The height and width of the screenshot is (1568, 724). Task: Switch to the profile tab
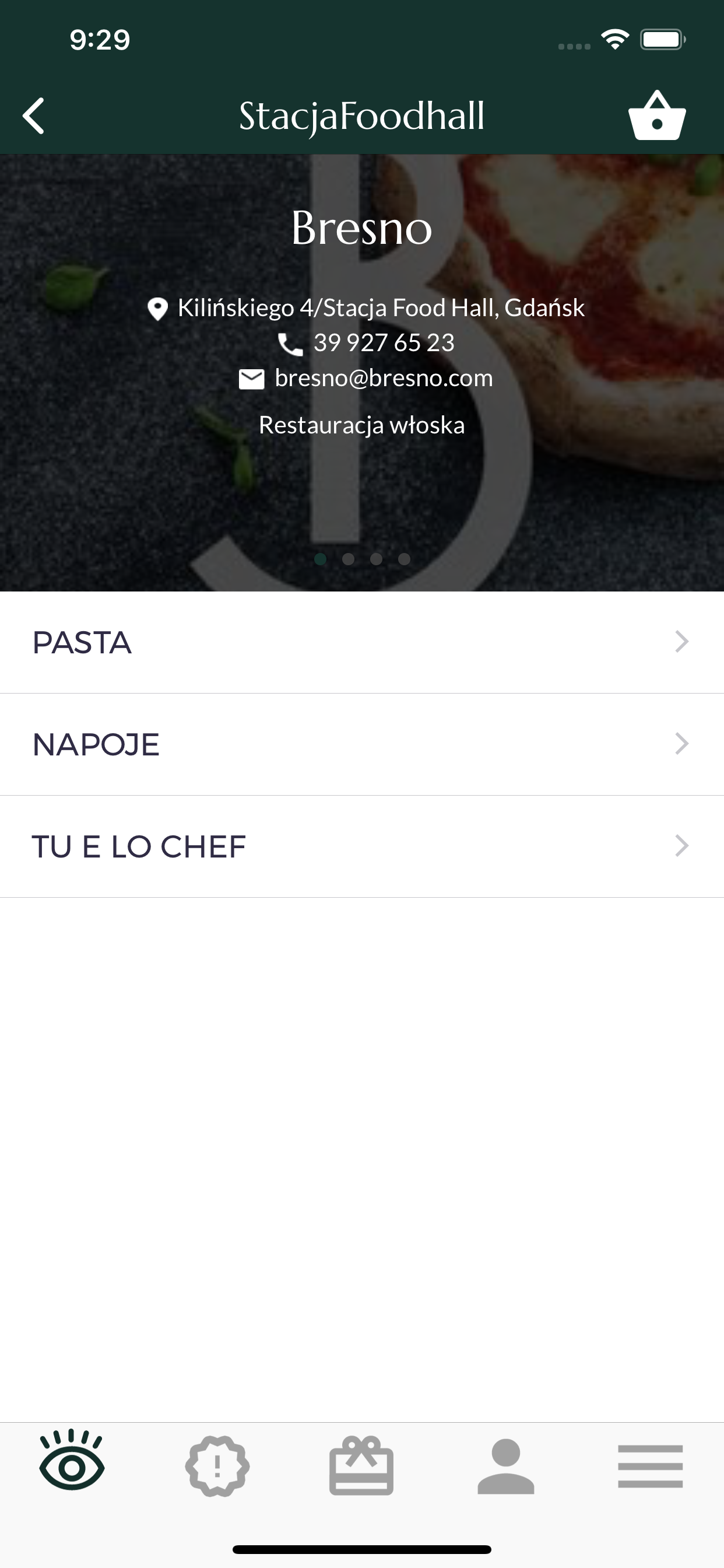[x=505, y=1466]
